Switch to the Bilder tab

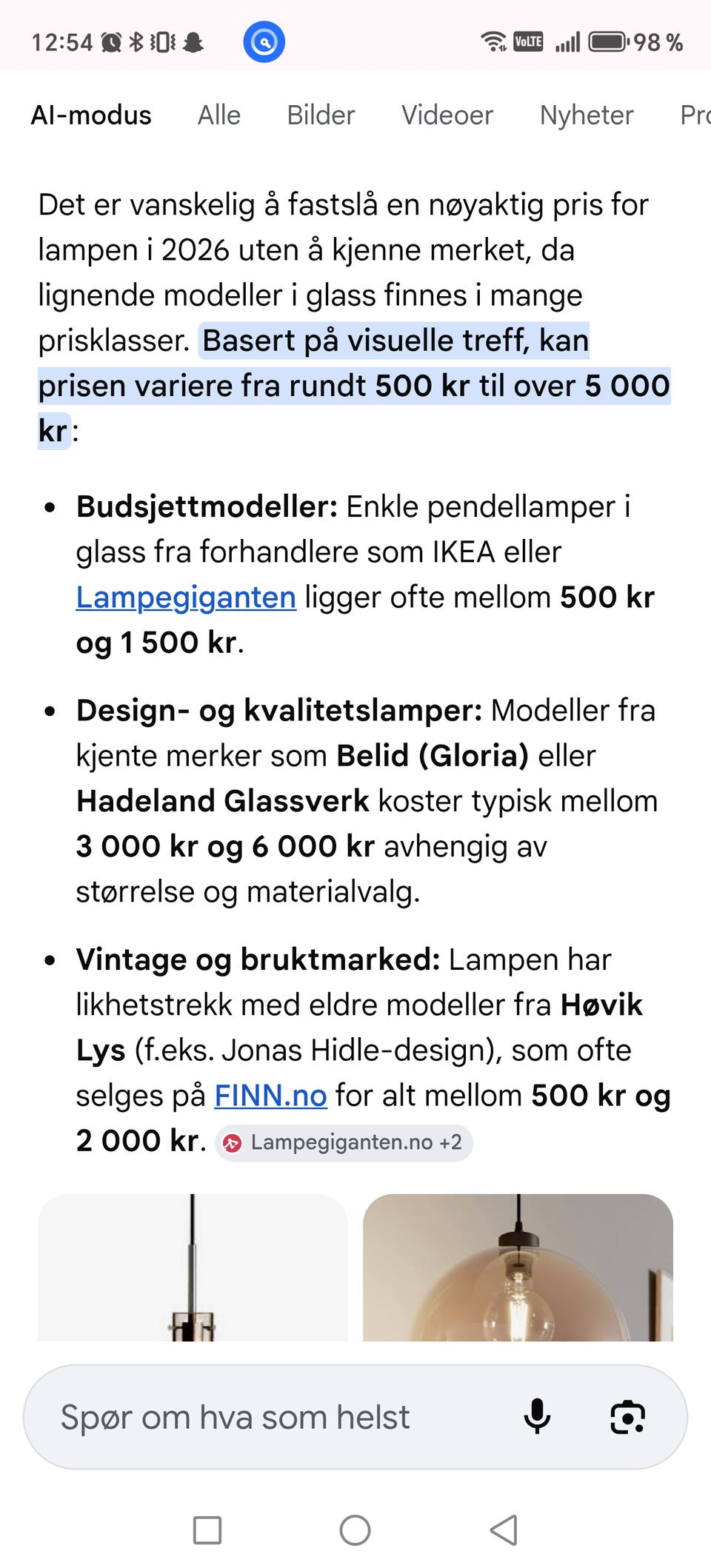coord(321,115)
